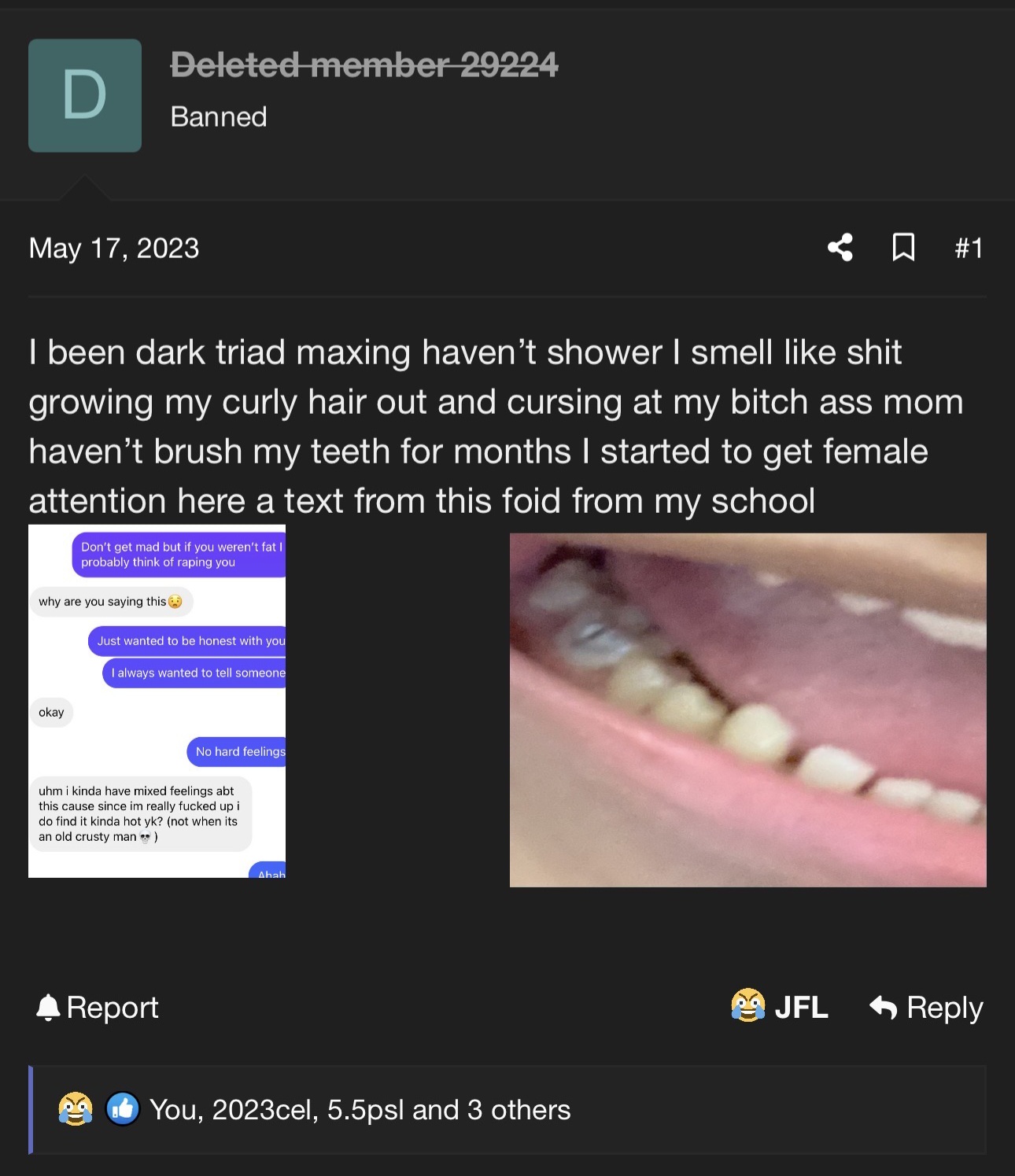Image resolution: width=1015 pixels, height=1176 pixels.
Task: Open the #1 post permalink
Action: [969, 249]
